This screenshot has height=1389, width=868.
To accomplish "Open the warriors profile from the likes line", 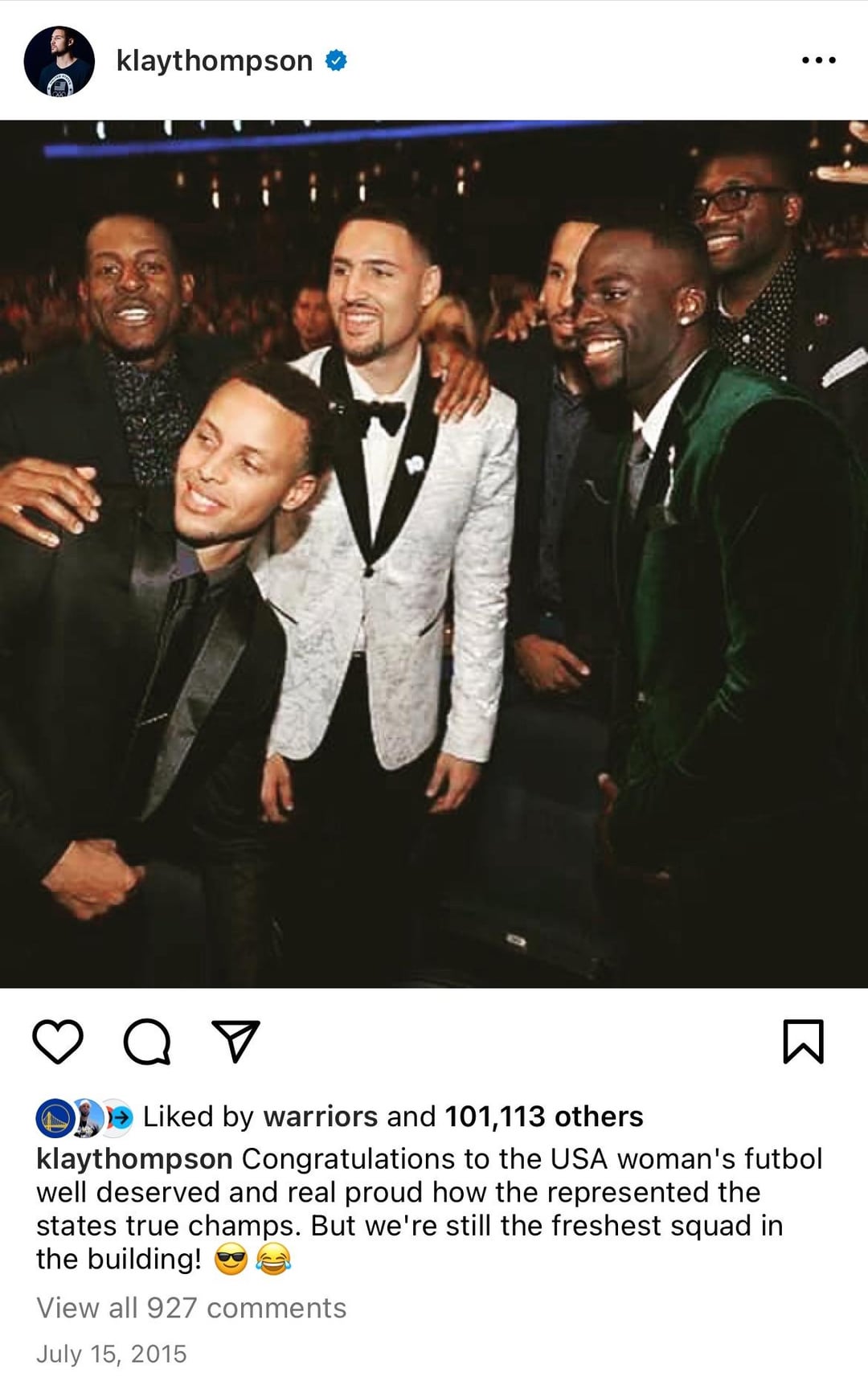I will point(320,1117).
